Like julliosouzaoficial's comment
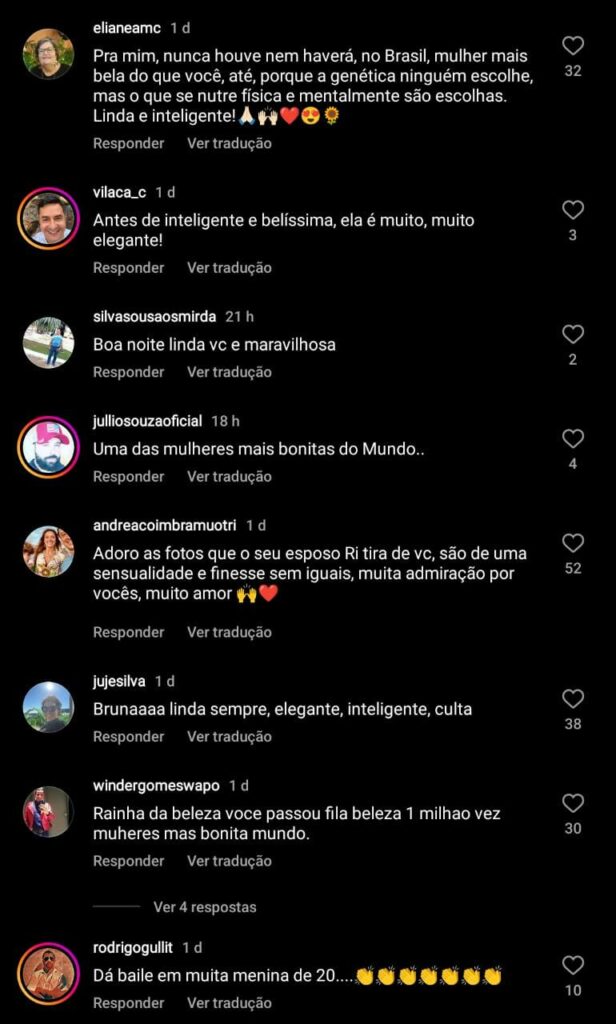The width and height of the screenshot is (616, 1024). [x=573, y=439]
